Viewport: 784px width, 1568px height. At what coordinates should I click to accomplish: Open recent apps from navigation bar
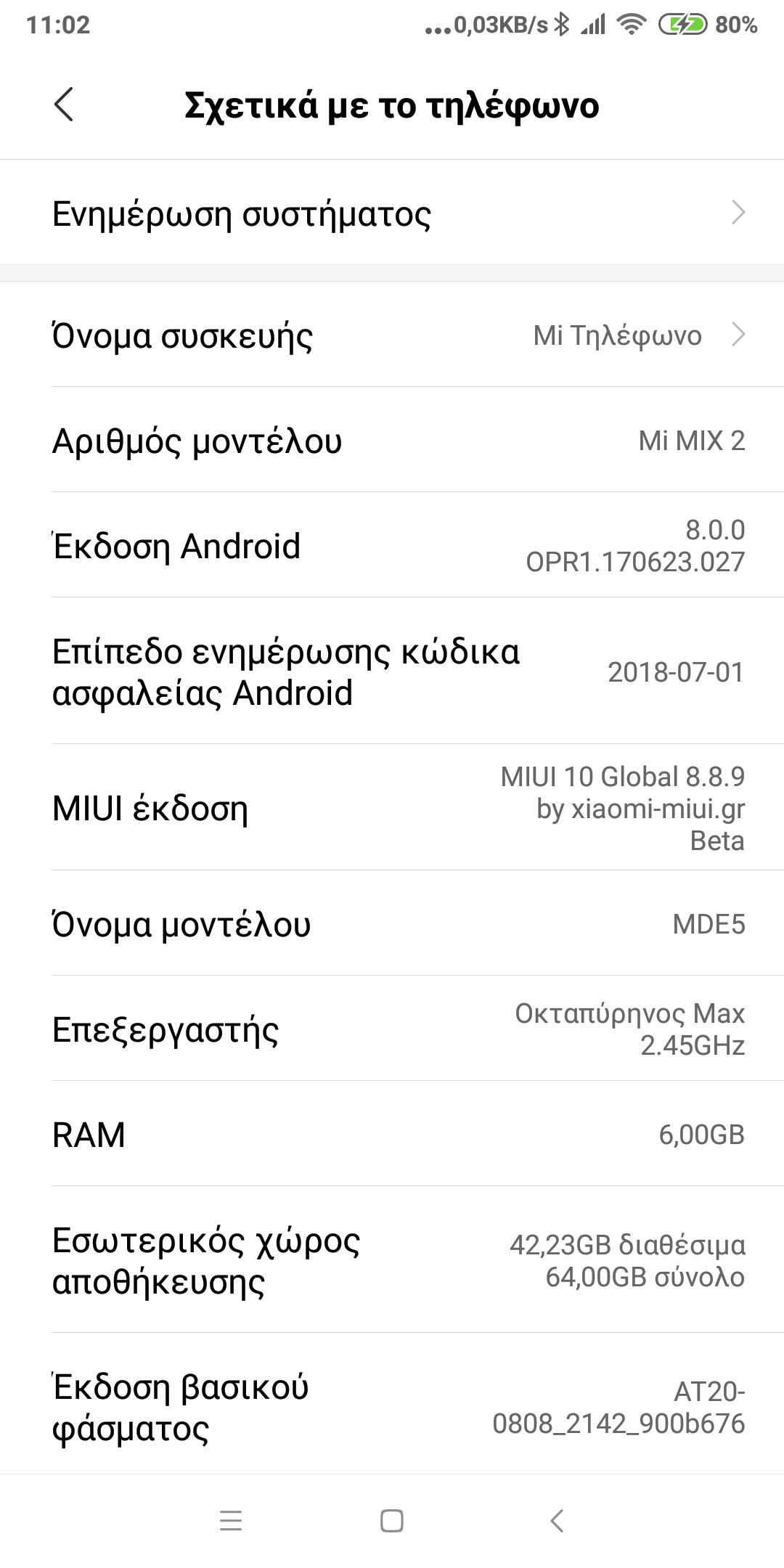[231, 1520]
